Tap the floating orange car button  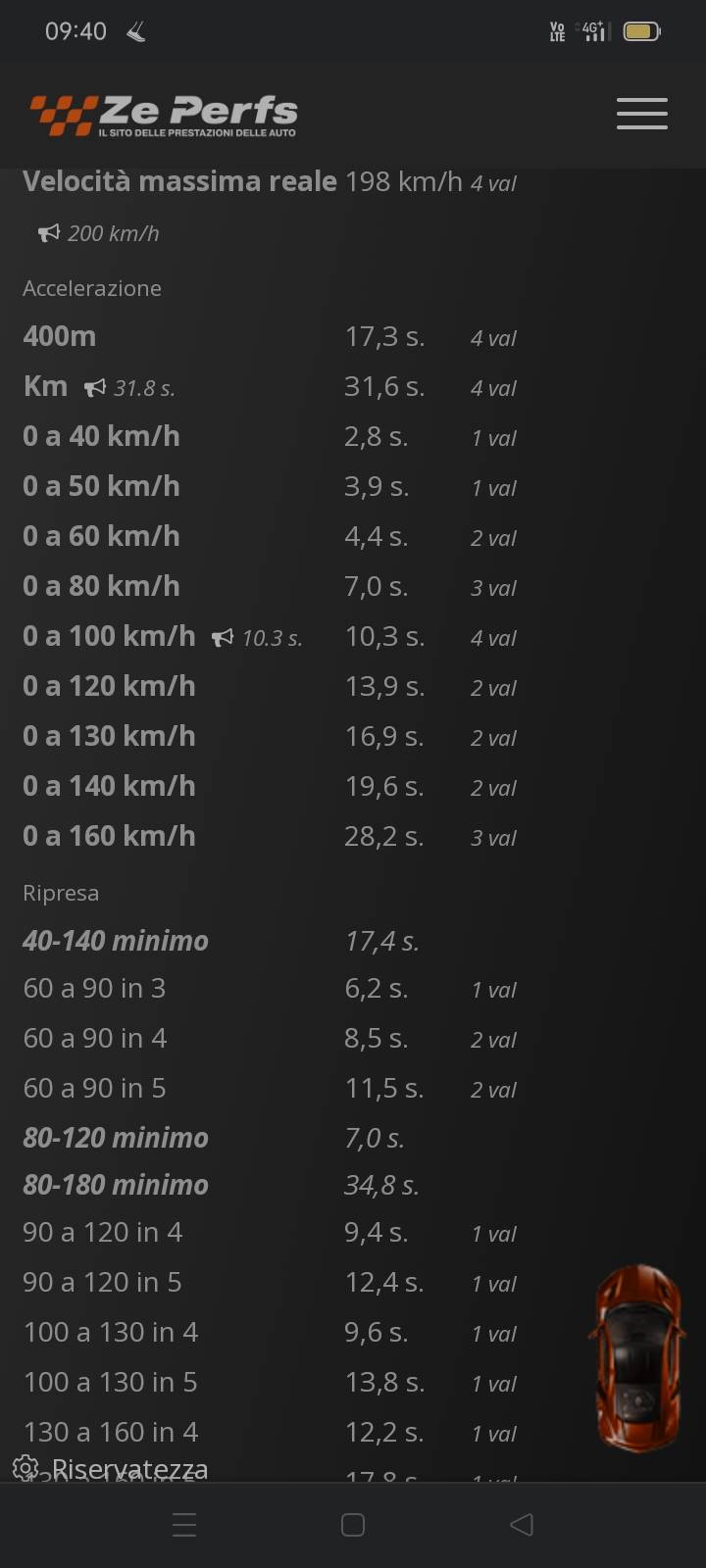pos(637,1357)
